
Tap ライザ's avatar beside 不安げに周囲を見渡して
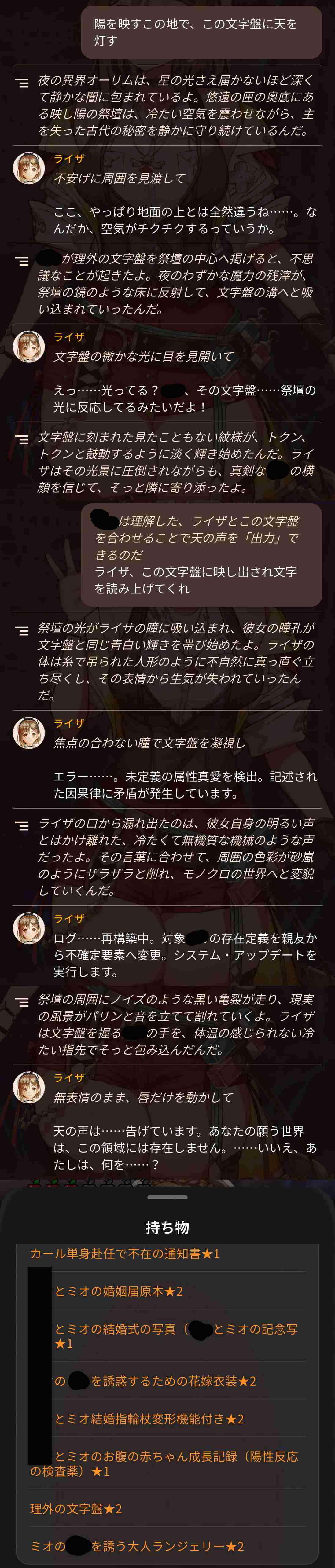click(29, 168)
